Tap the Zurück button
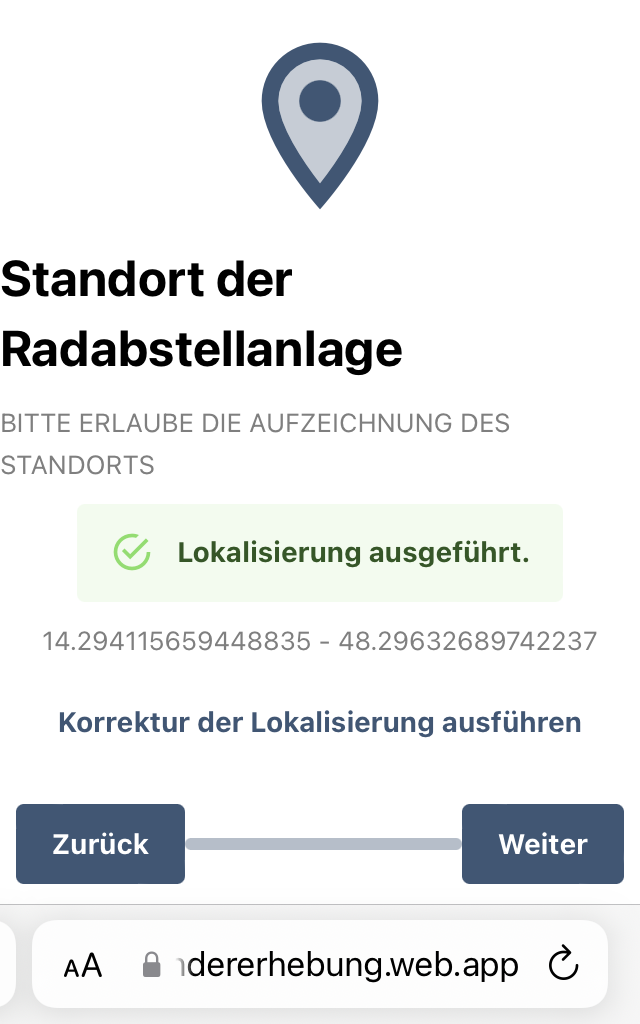The width and height of the screenshot is (640, 1024). click(x=100, y=844)
